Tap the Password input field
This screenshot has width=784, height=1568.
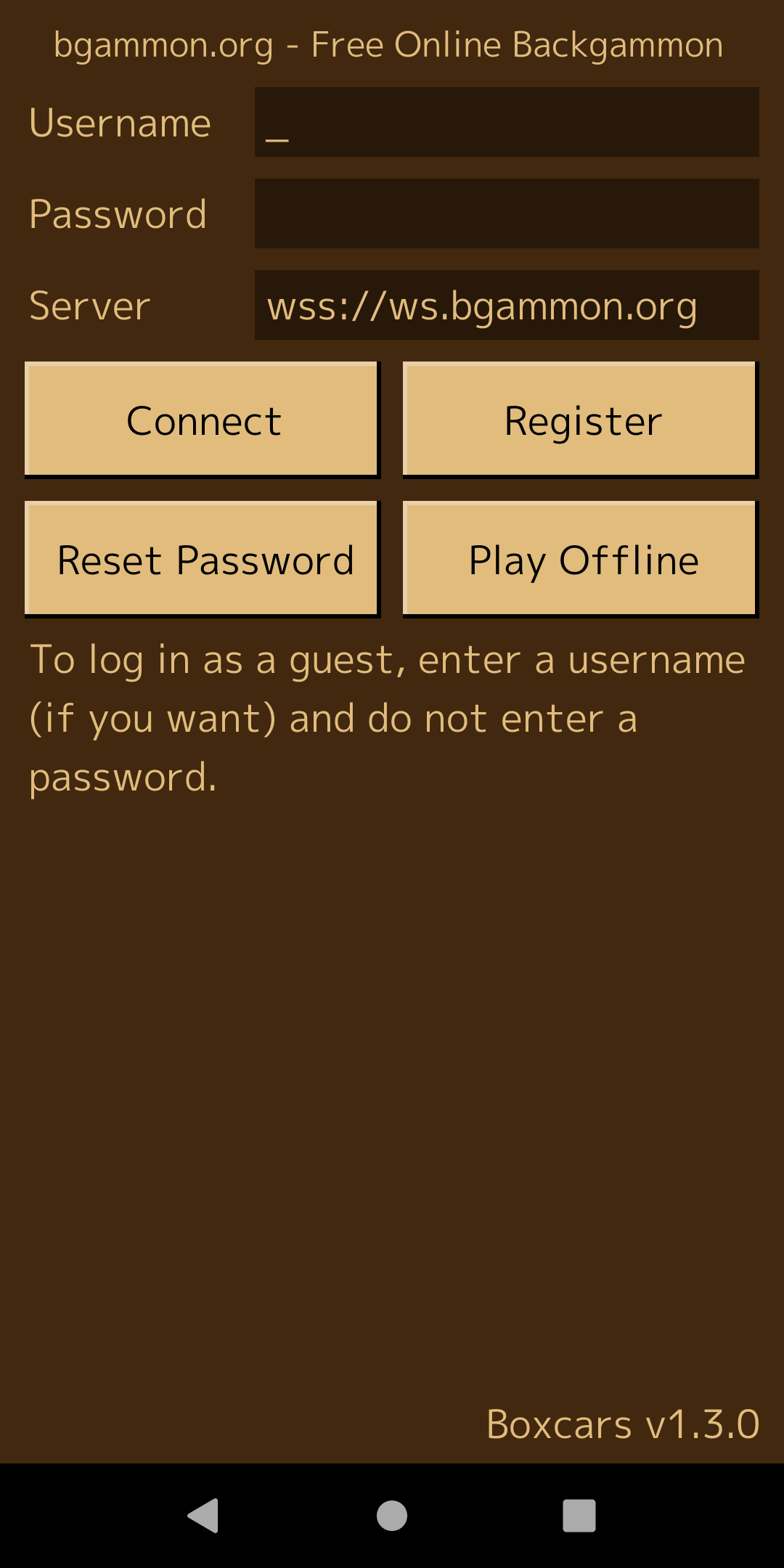click(x=507, y=213)
